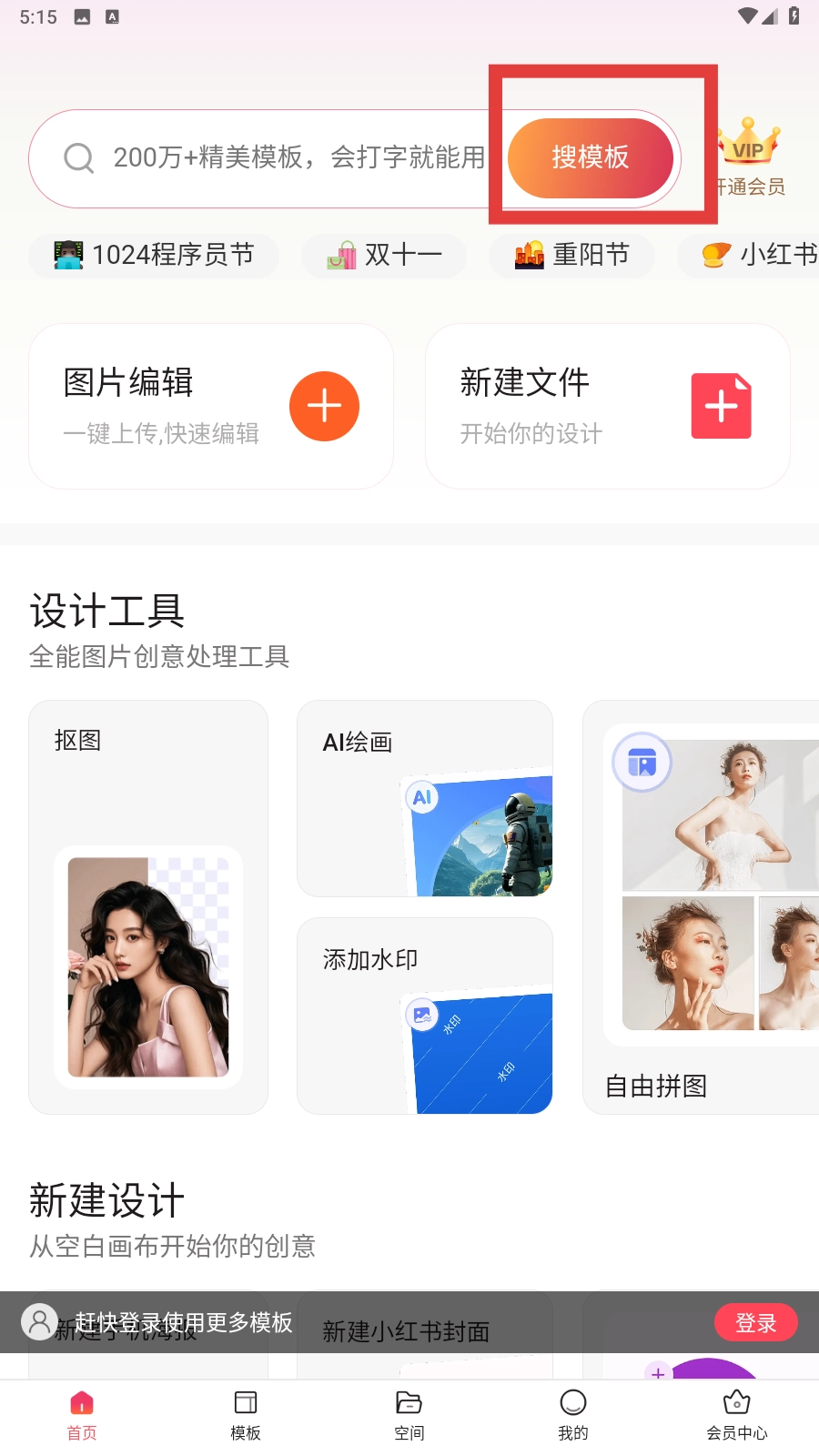Go to the 首页 tab
Screen dimensions: 819x1456
(82, 1415)
